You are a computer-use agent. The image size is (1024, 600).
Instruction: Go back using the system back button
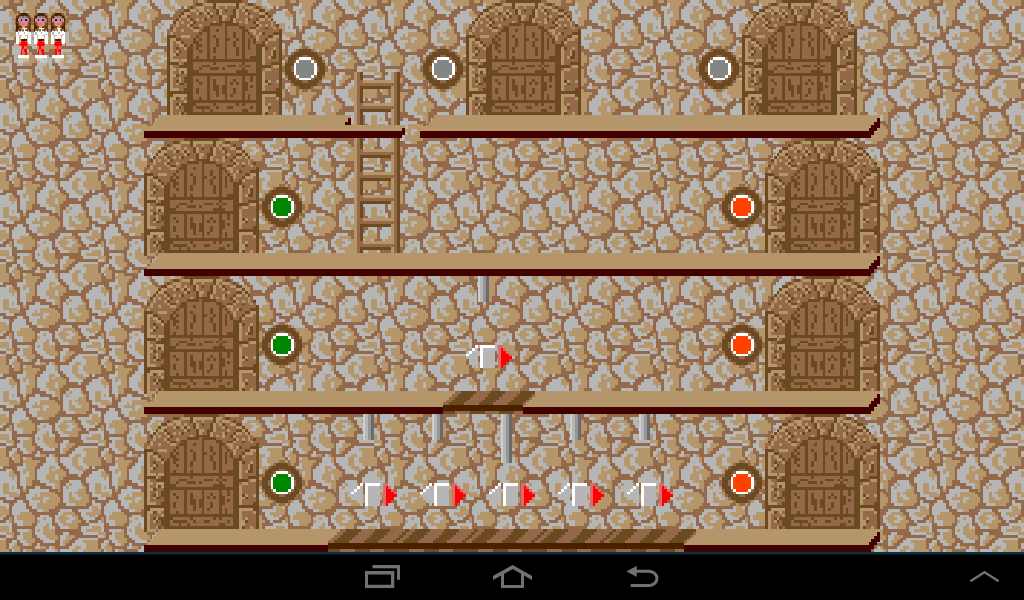coord(642,576)
